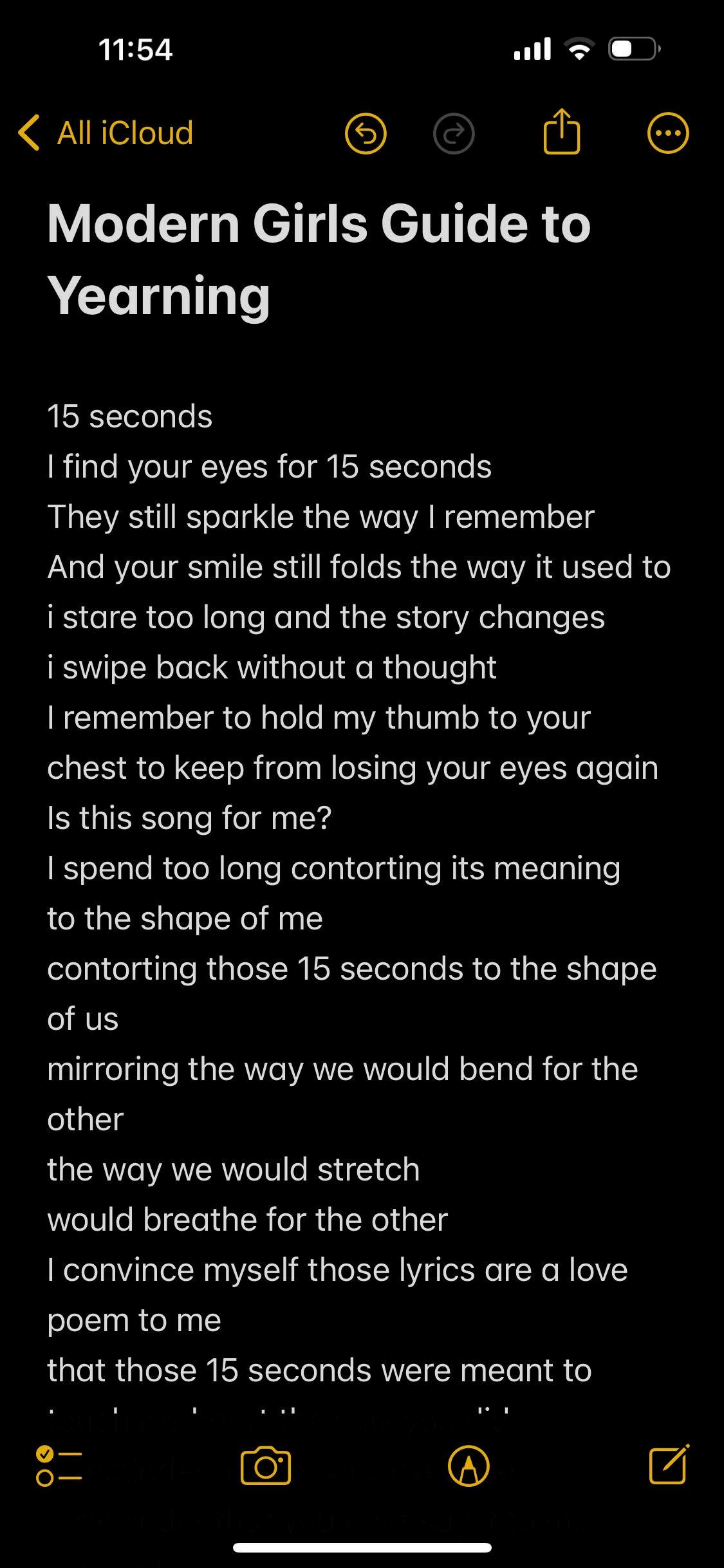Add a checklist to the note
The height and width of the screenshot is (1568, 724).
[x=59, y=1466]
